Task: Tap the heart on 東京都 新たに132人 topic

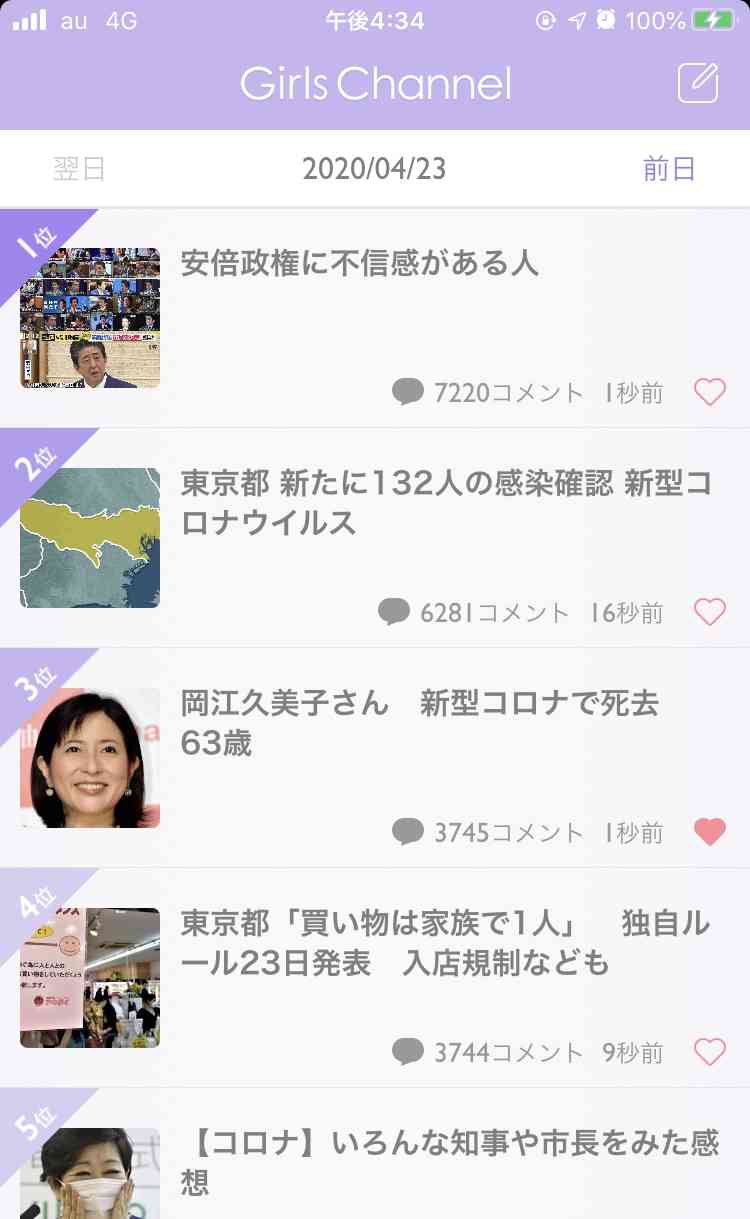Action: coord(710,612)
